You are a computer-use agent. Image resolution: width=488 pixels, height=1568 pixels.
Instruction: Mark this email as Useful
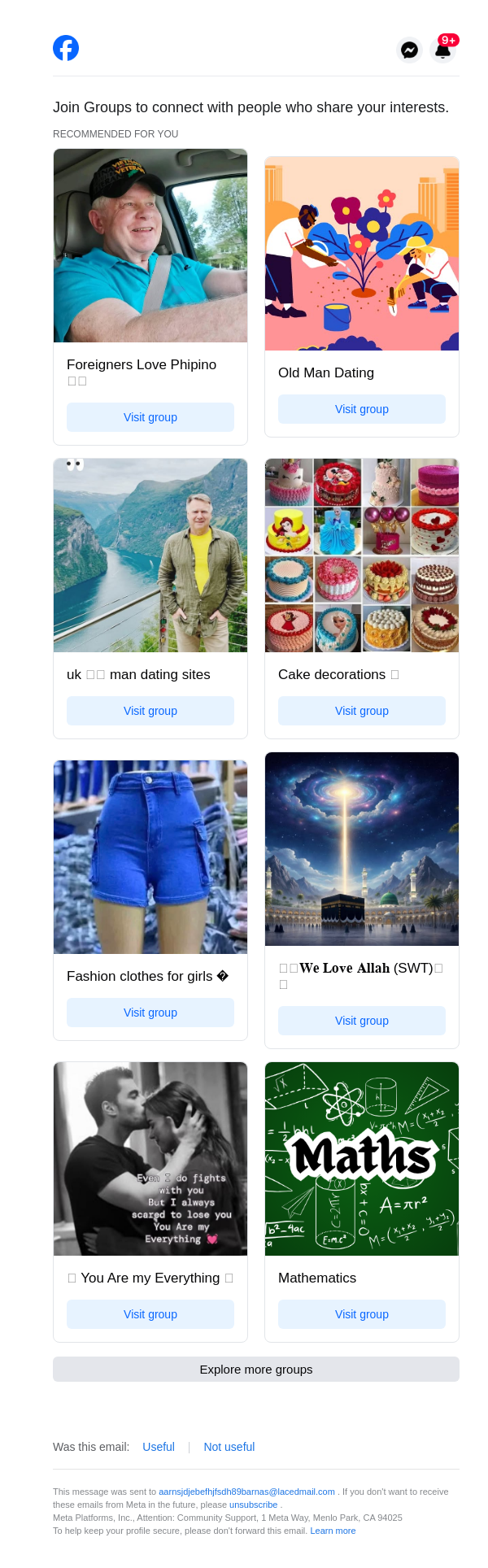(x=159, y=1447)
